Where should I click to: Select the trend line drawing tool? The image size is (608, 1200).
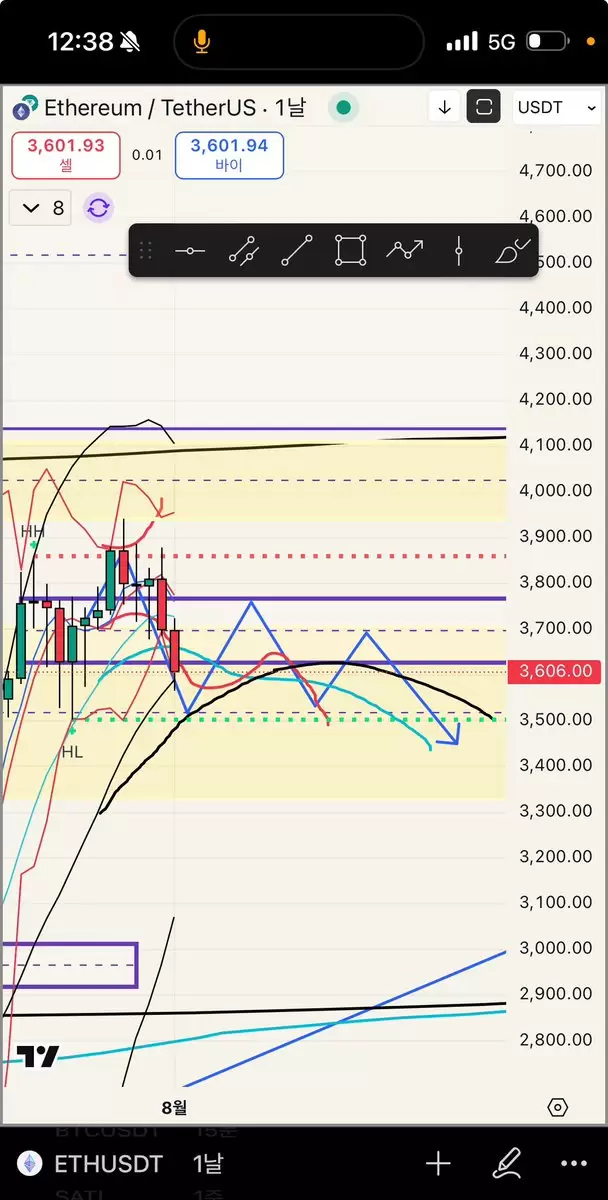click(297, 251)
